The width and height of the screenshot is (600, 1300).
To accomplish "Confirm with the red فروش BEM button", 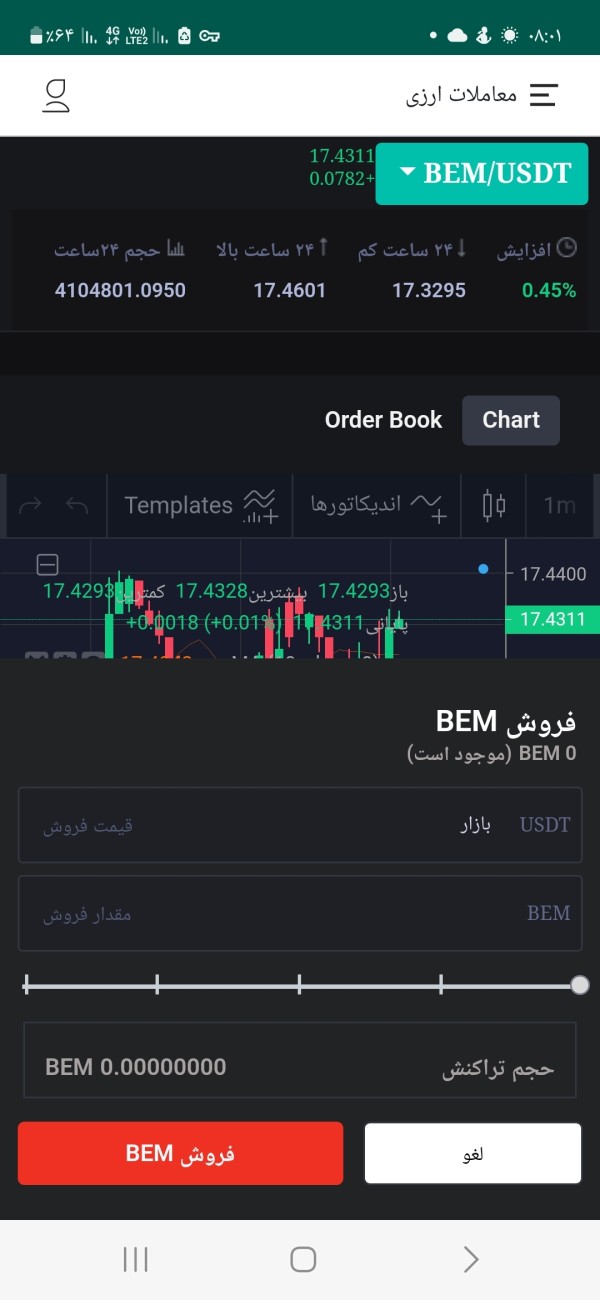I will click(180, 1153).
